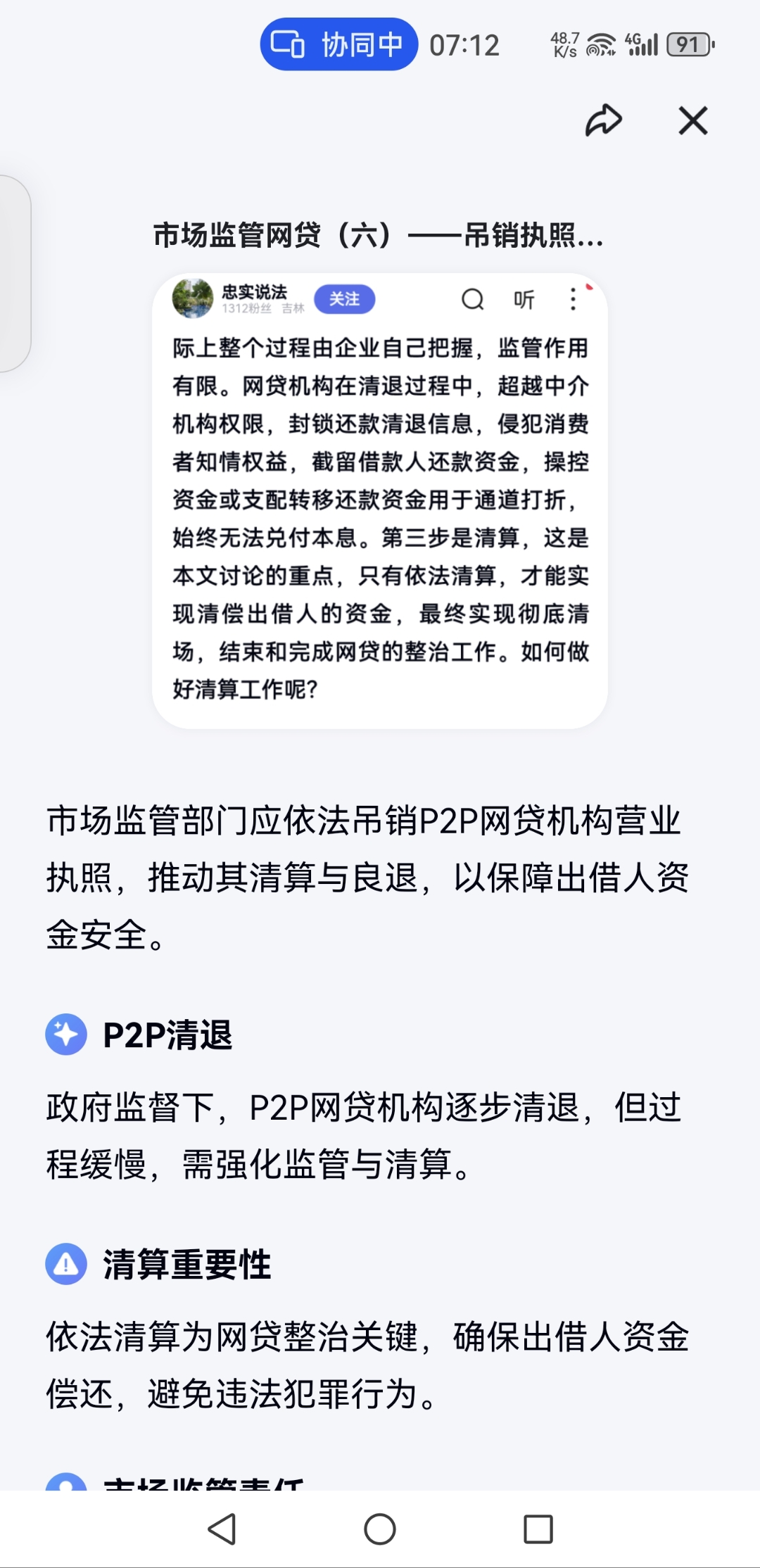The height and width of the screenshot is (1568, 760).
Task: Open the article screenshot thumbnail
Action: 379,500
